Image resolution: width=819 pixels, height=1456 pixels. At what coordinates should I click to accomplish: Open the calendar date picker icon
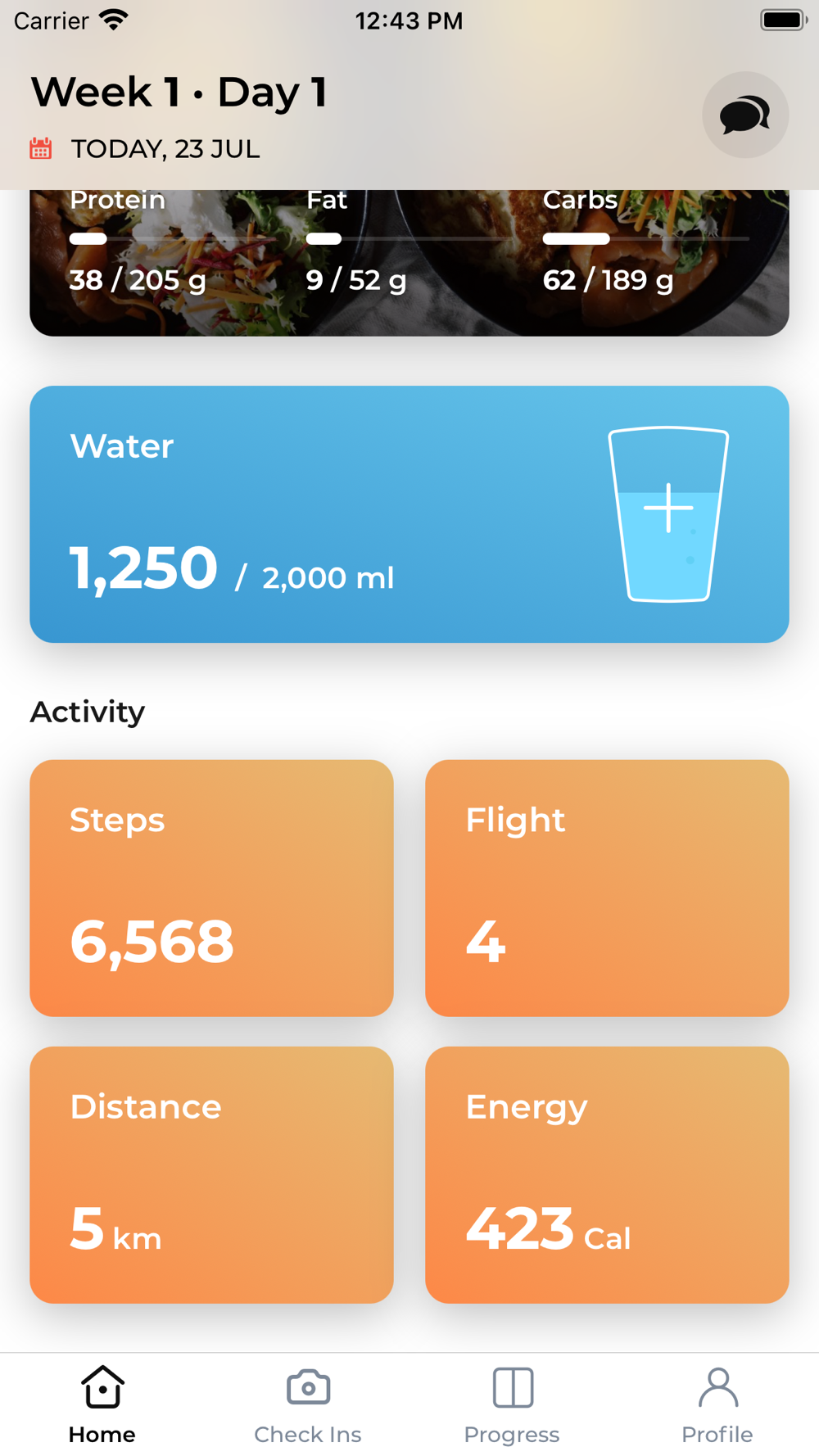41,149
